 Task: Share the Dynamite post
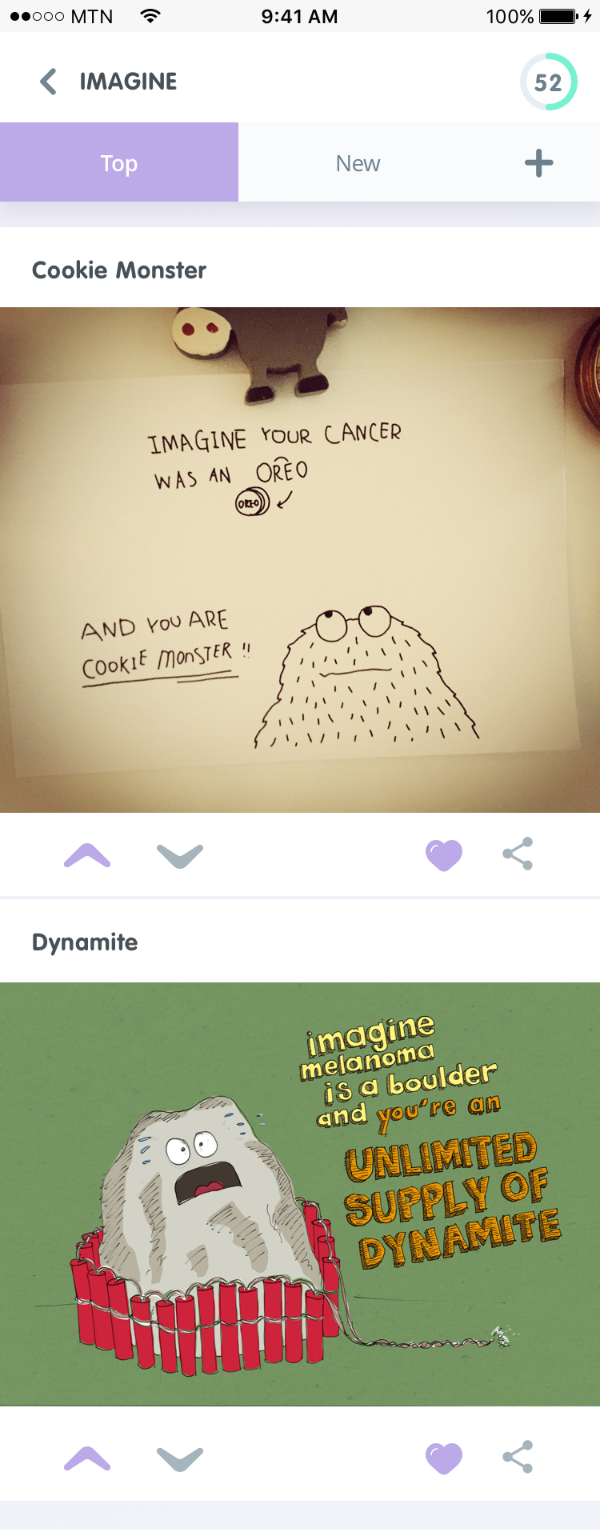pyautogui.click(x=517, y=1458)
